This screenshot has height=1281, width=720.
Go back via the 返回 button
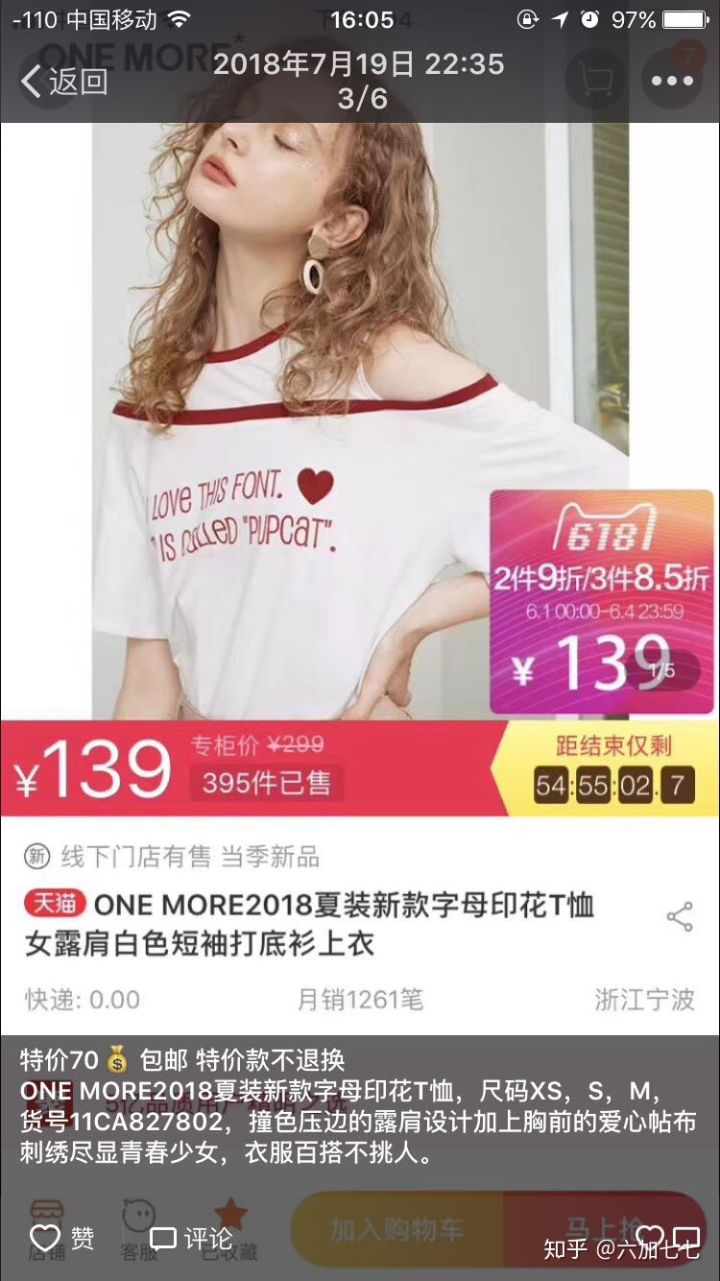[x=65, y=82]
